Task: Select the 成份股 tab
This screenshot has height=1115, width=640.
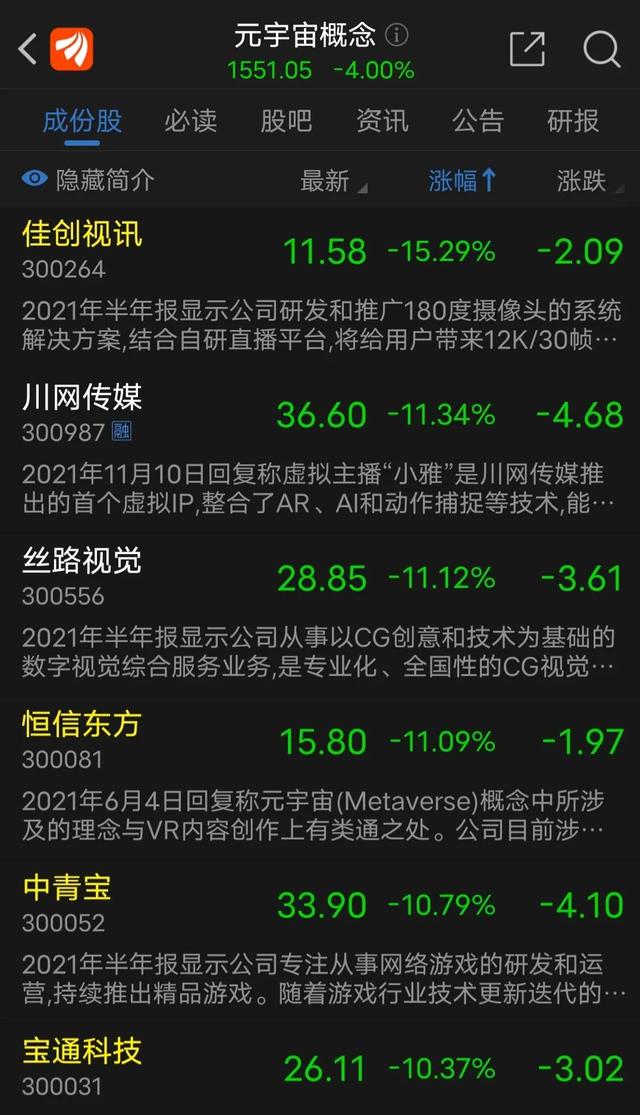Action: 82,121
